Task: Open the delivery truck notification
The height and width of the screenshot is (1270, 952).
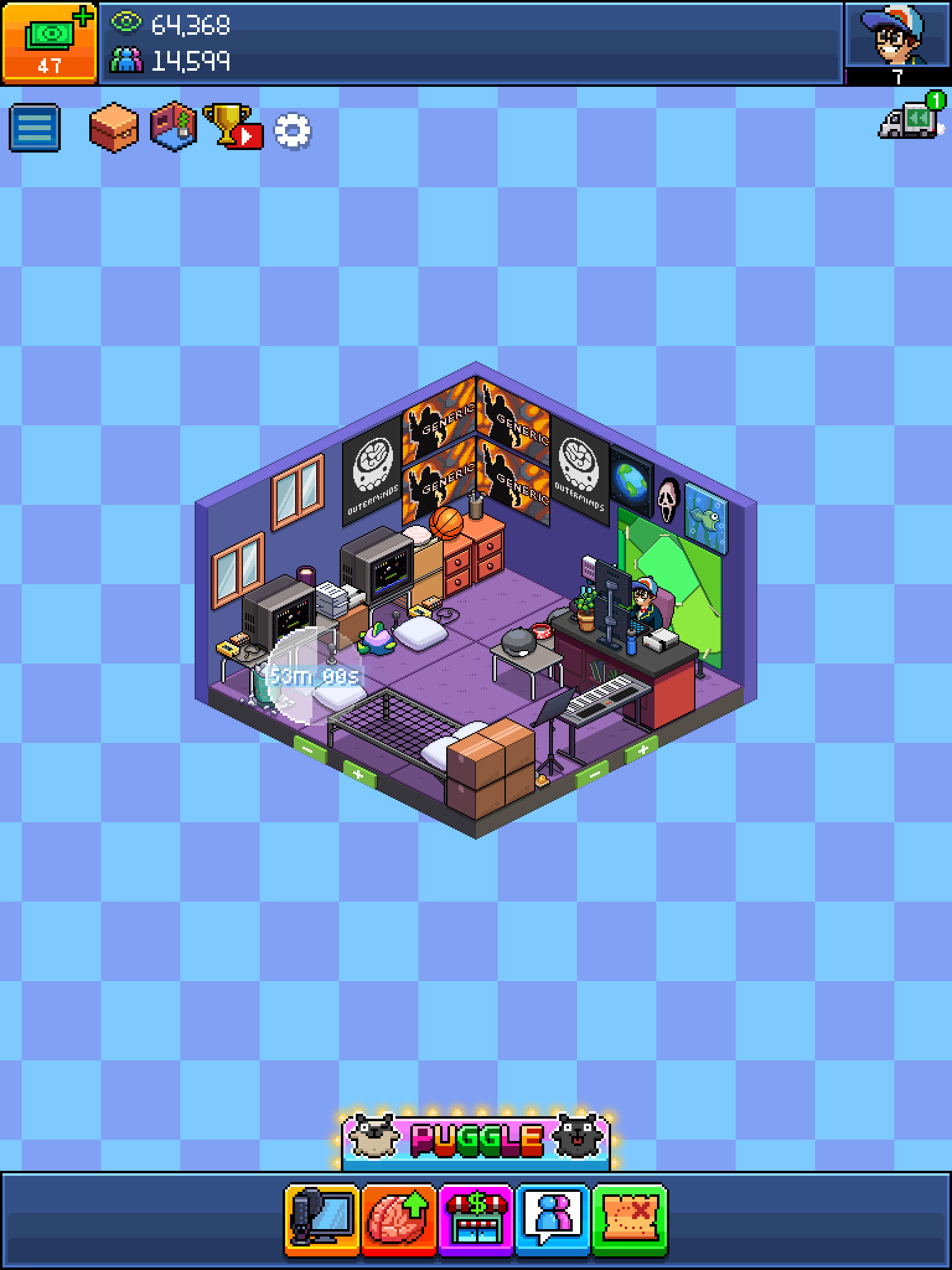Action: point(911,118)
